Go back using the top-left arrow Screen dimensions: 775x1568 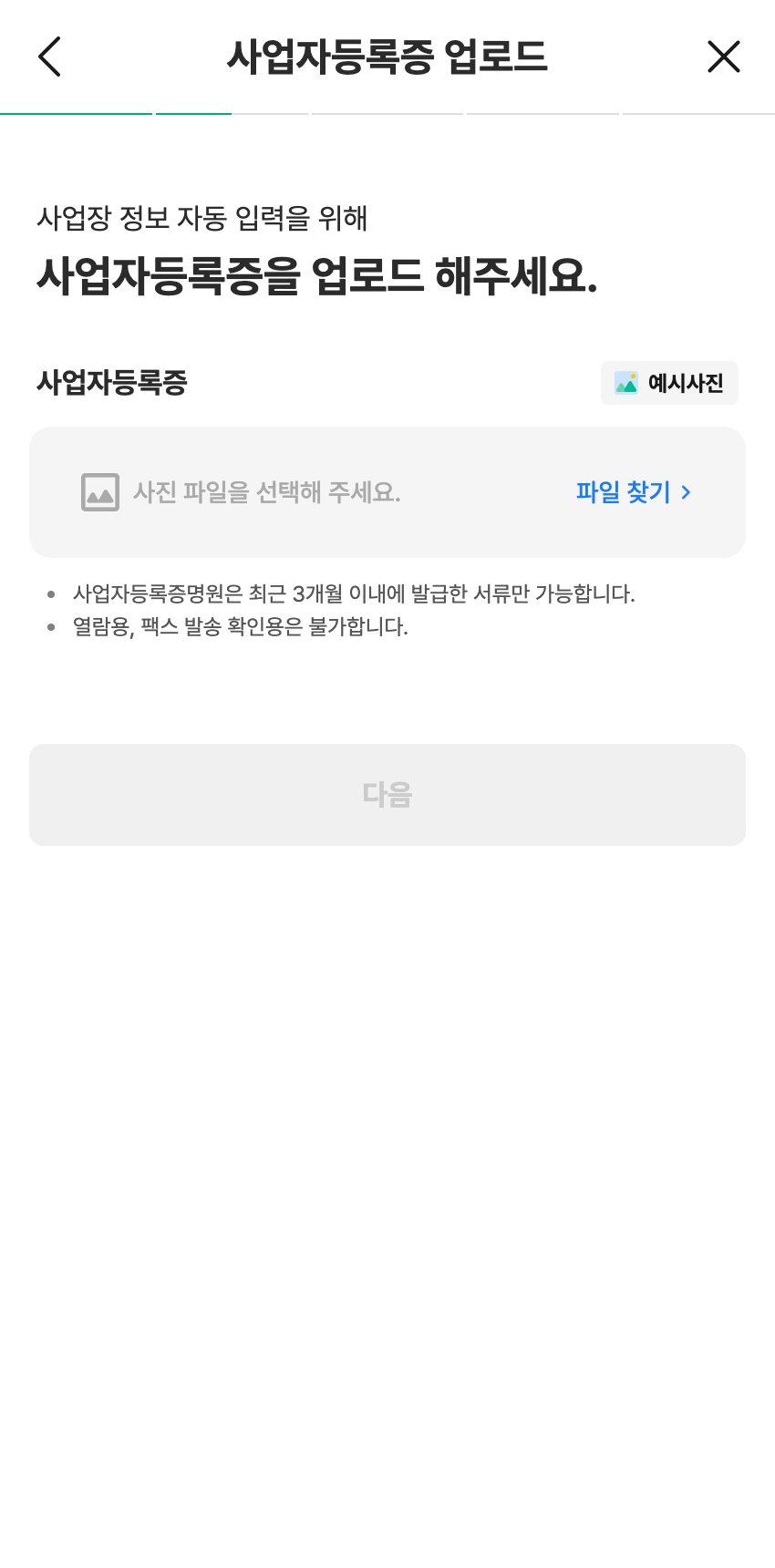50,57
